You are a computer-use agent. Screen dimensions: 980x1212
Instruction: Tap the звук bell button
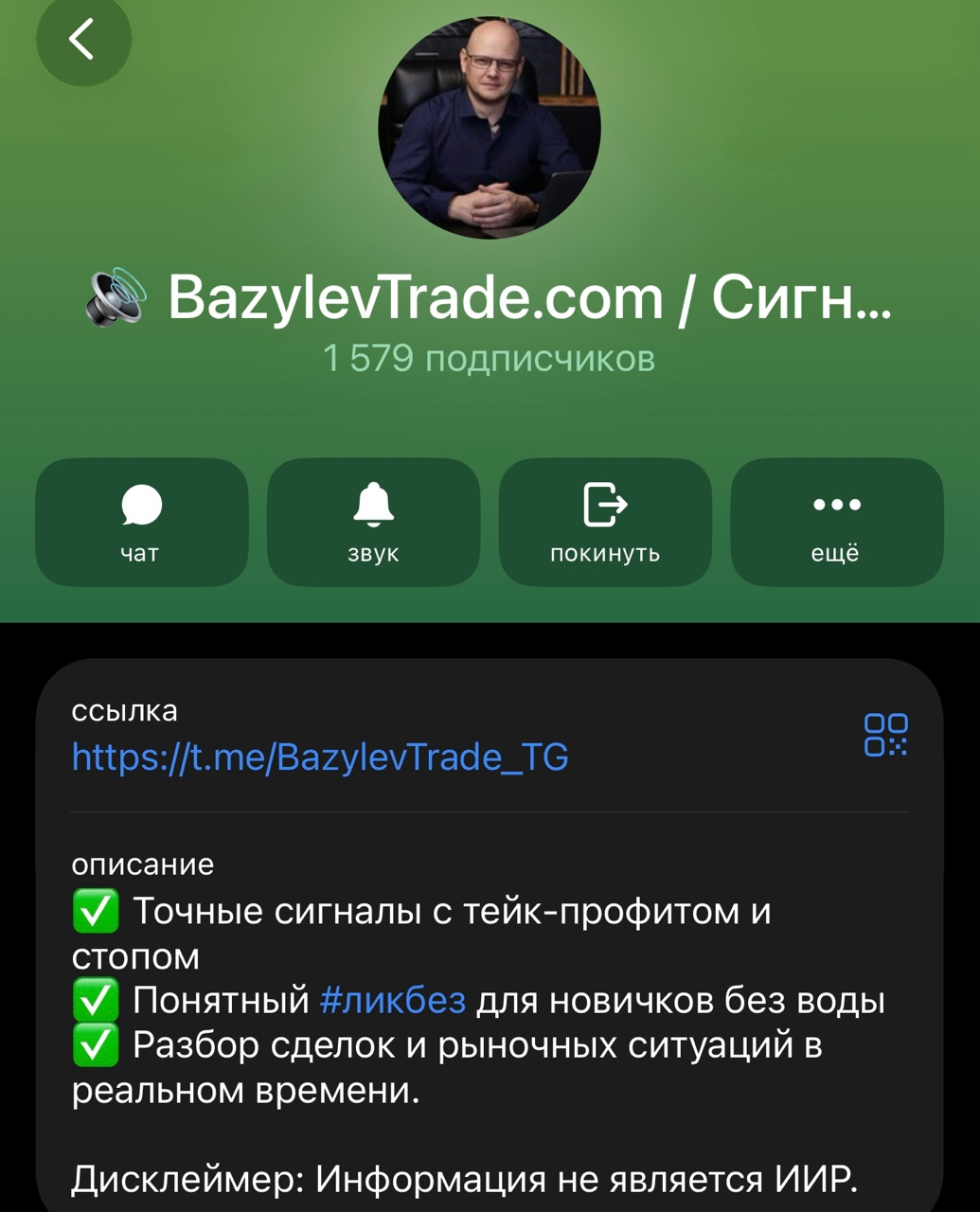pos(373,523)
